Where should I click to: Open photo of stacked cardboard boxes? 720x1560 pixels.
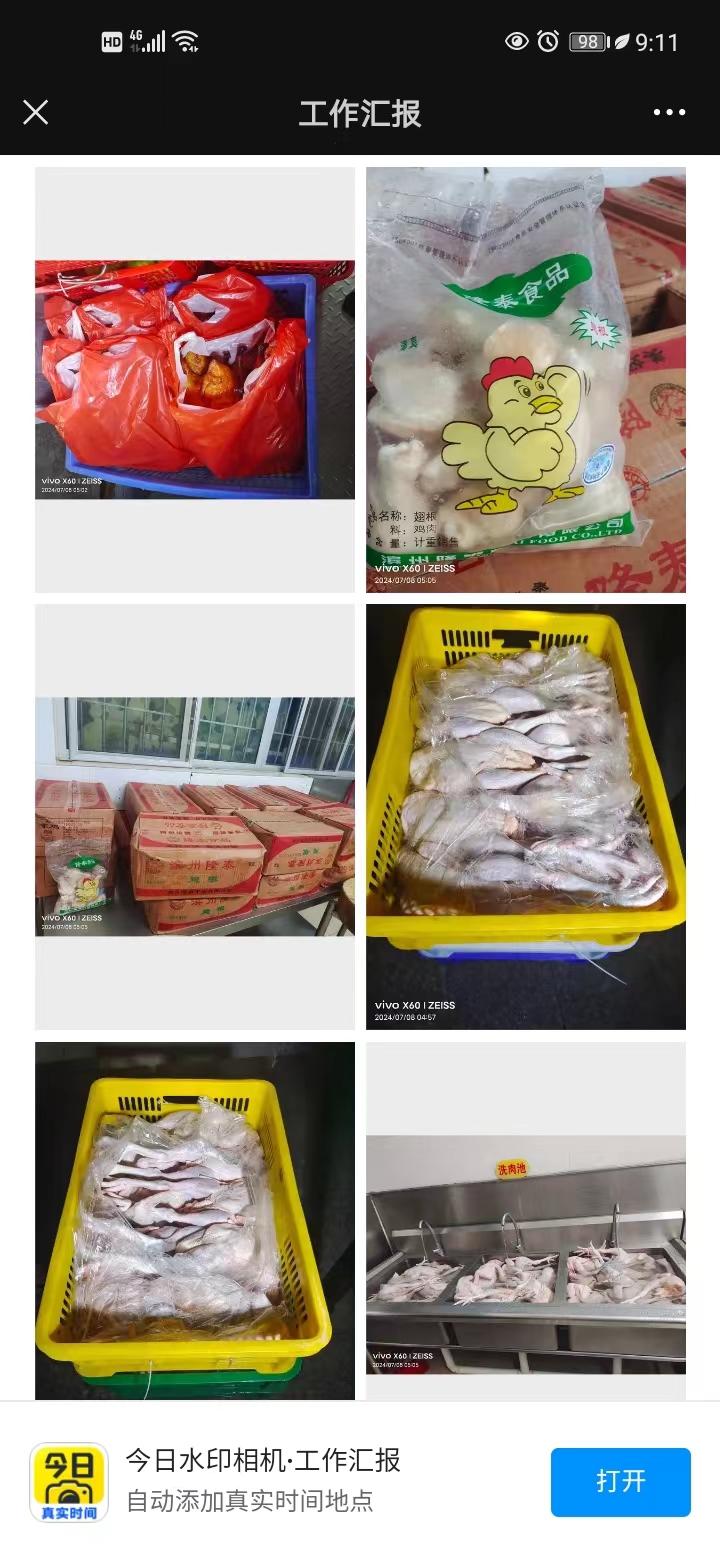point(195,816)
